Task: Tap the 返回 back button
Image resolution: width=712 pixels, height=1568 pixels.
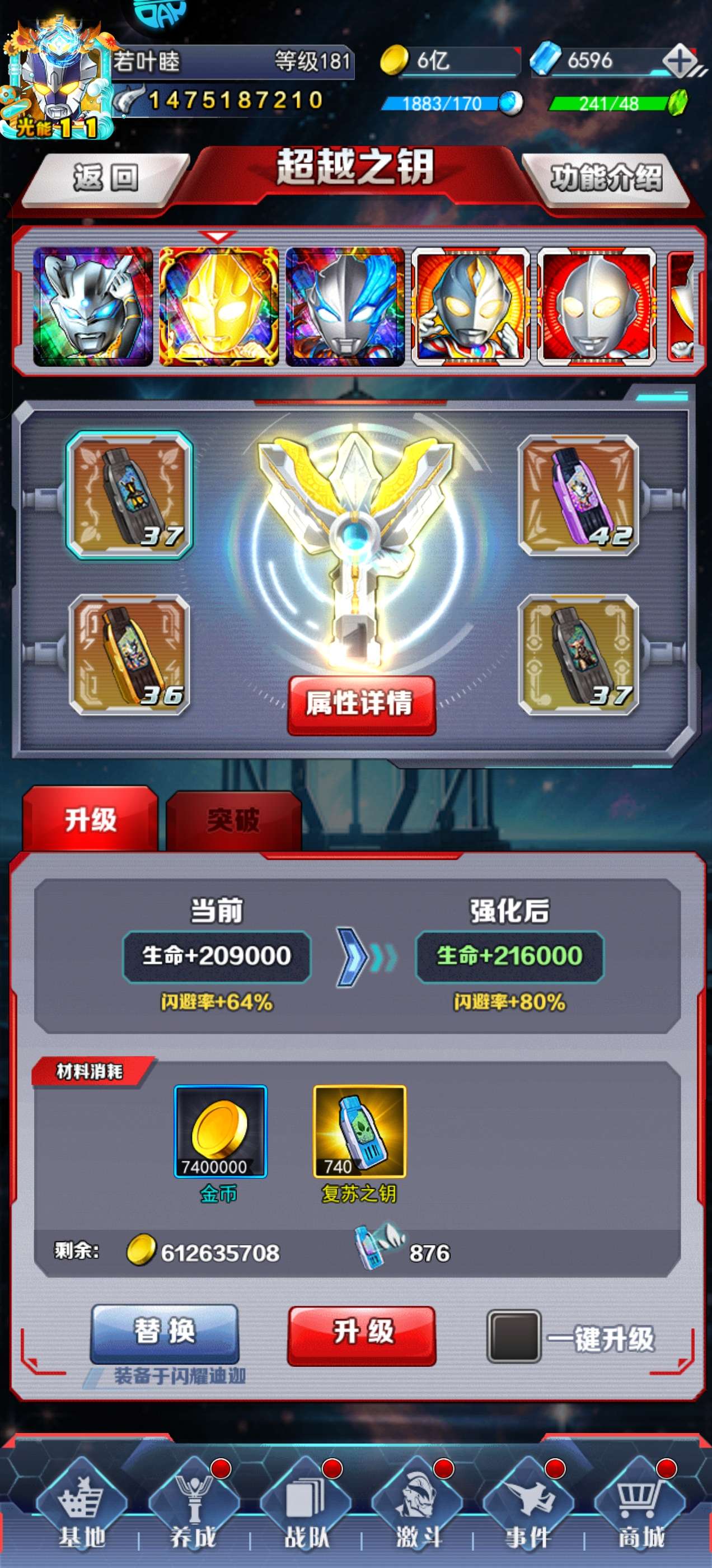Action: point(106,178)
